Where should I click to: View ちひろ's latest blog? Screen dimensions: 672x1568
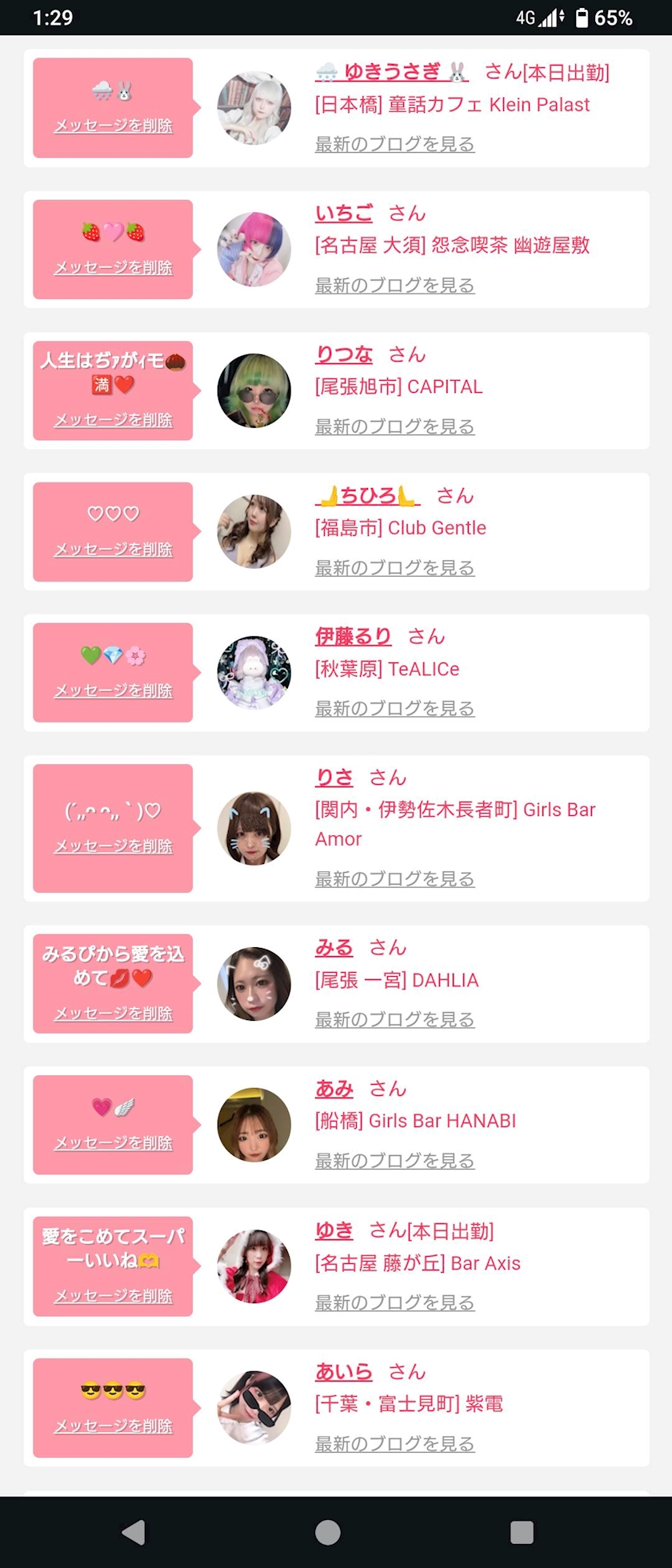[394, 568]
